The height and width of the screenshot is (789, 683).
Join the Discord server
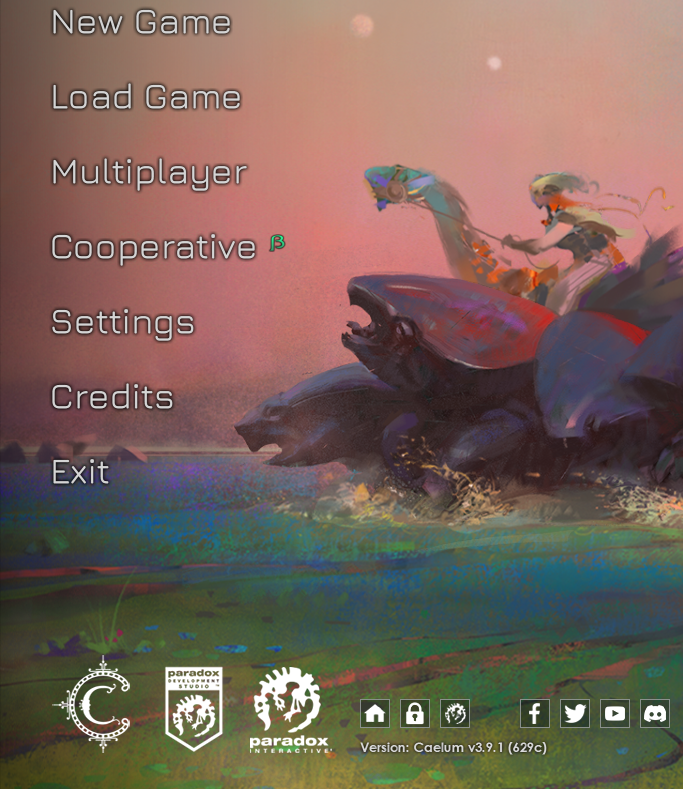coord(655,713)
